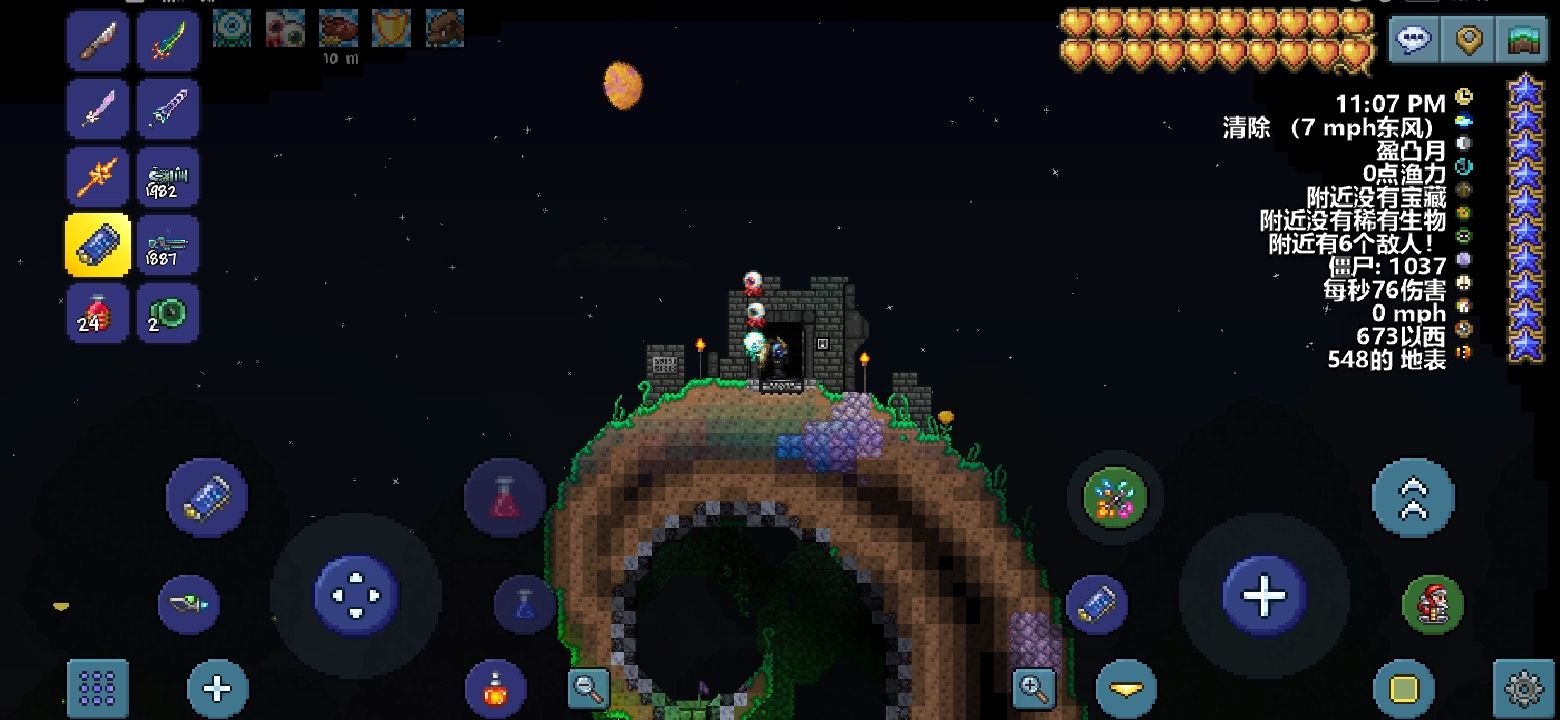Select the ammo weapon with 1982 count
The image size is (1560, 720).
click(167, 177)
